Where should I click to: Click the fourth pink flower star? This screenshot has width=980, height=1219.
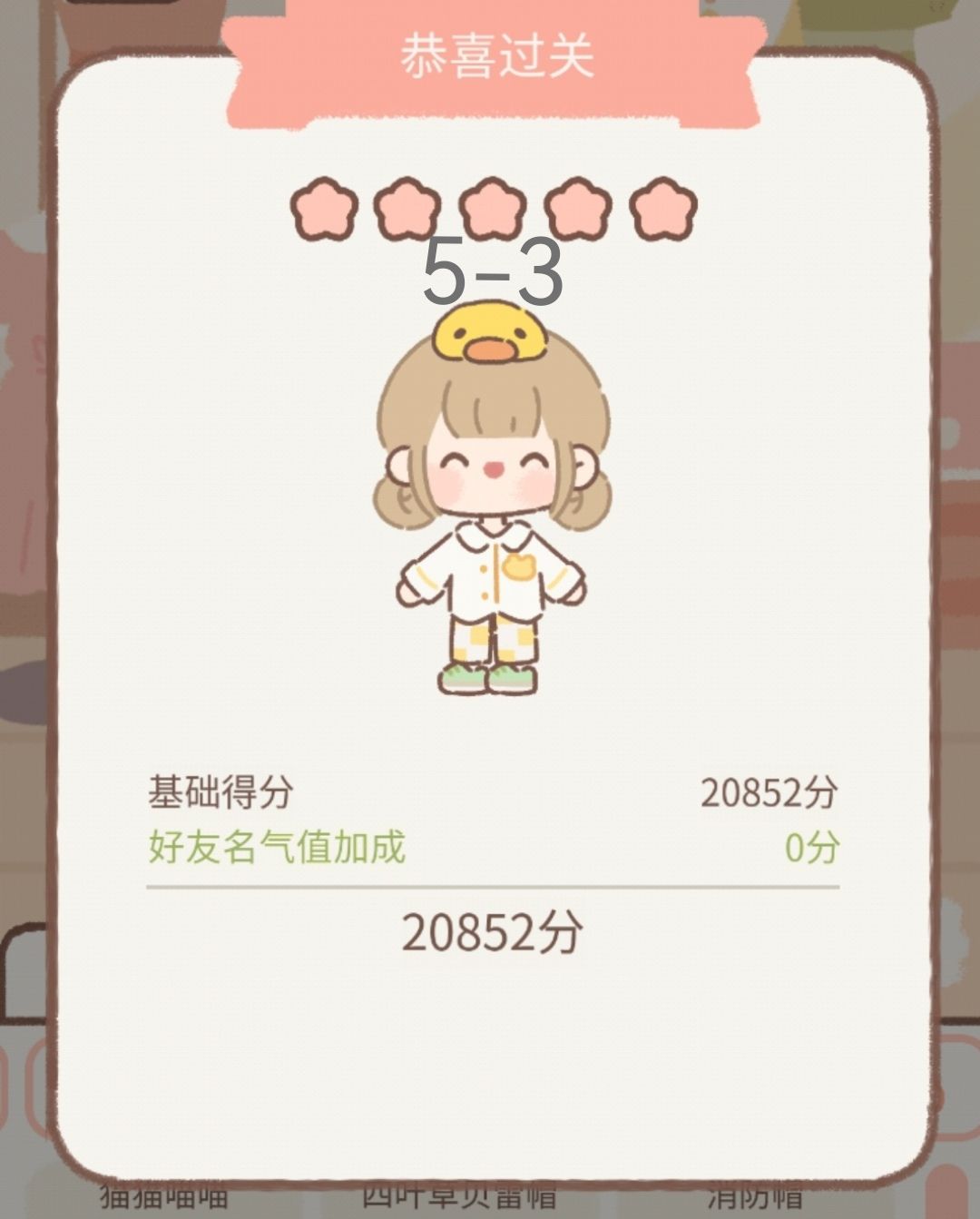[572, 209]
